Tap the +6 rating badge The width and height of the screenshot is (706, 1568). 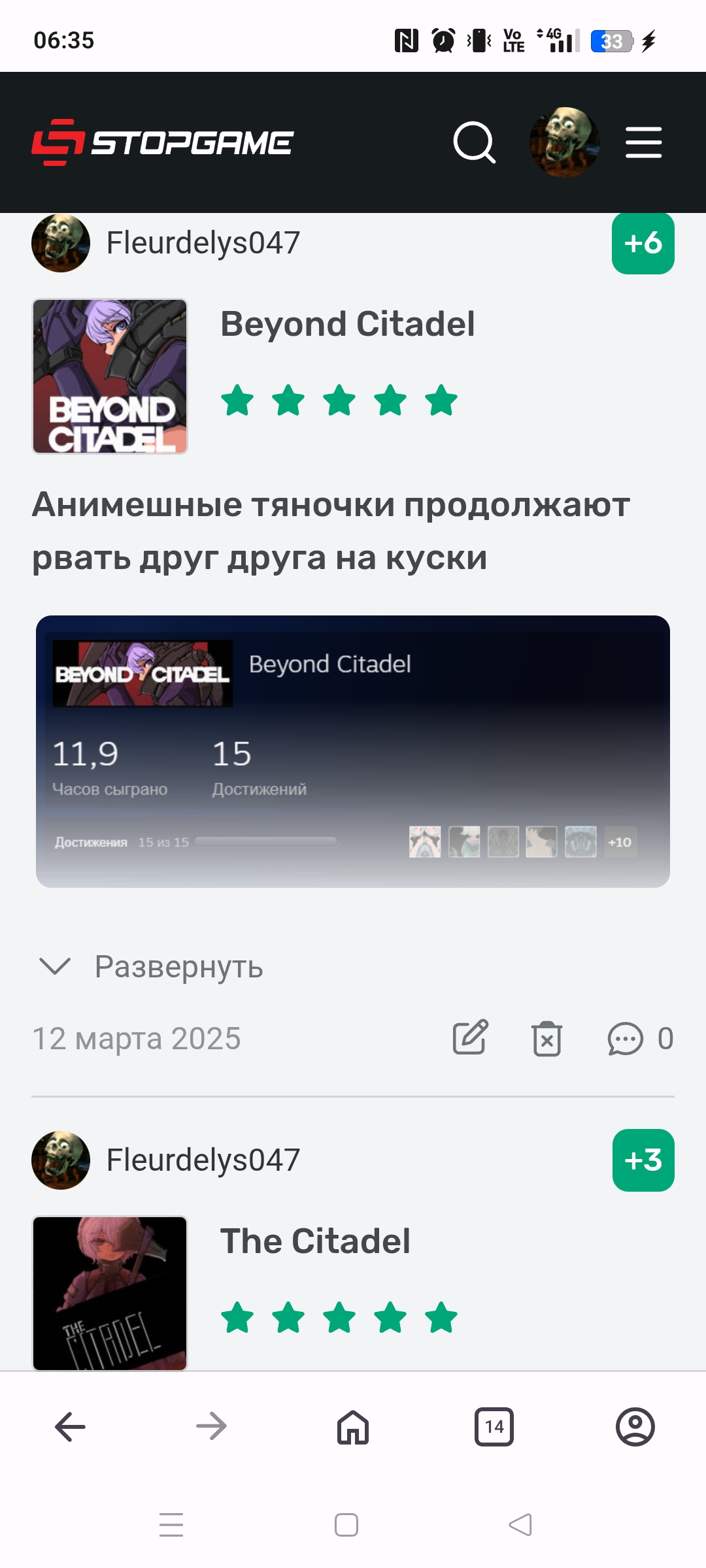[643, 243]
